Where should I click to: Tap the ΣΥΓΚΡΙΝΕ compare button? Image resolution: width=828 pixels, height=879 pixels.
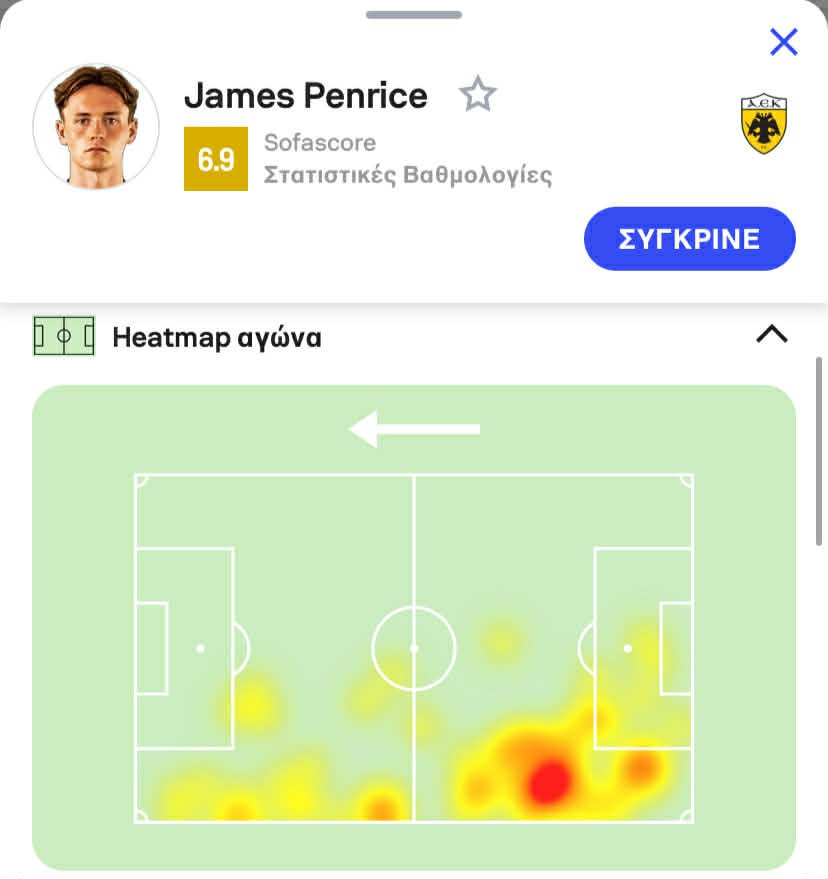coord(689,239)
